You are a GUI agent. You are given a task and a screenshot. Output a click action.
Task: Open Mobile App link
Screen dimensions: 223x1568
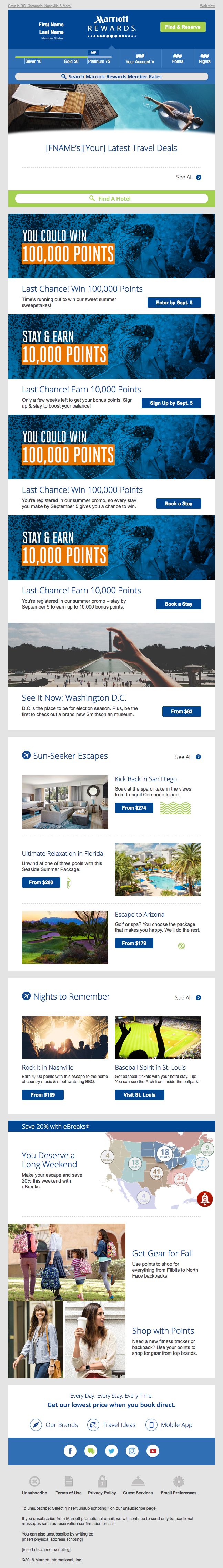tap(170, 1425)
